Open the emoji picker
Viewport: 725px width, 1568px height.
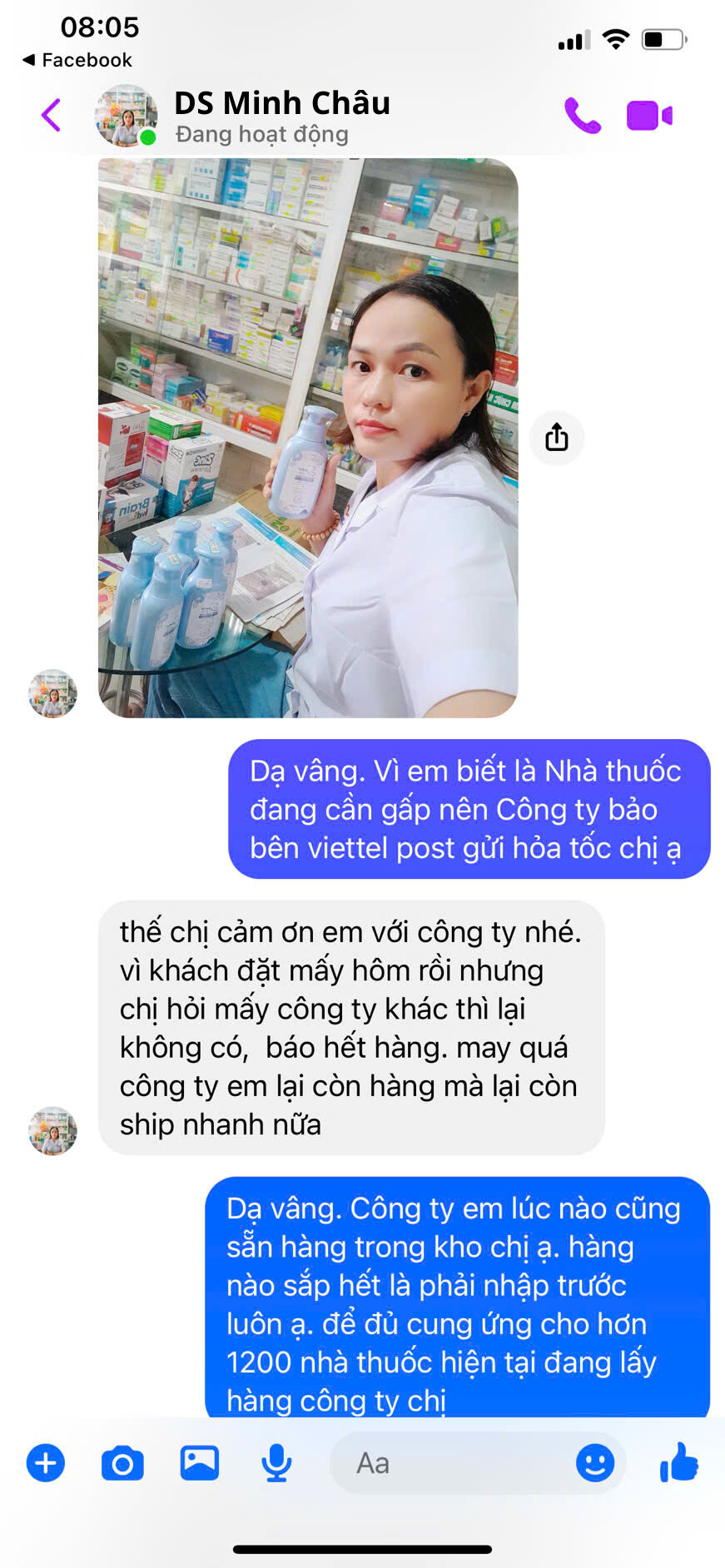pyautogui.click(x=595, y=1462)
